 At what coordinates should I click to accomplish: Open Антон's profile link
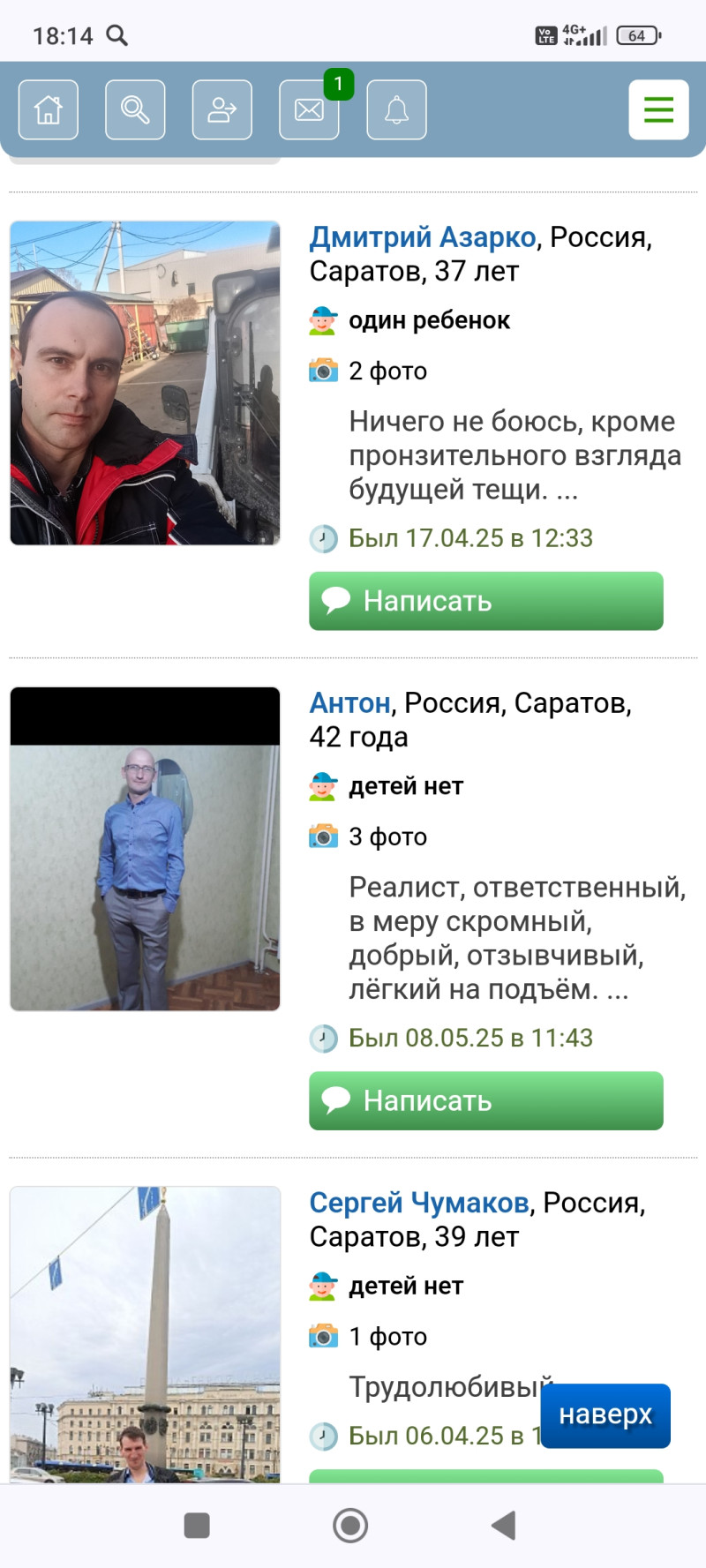coord(349,703)
